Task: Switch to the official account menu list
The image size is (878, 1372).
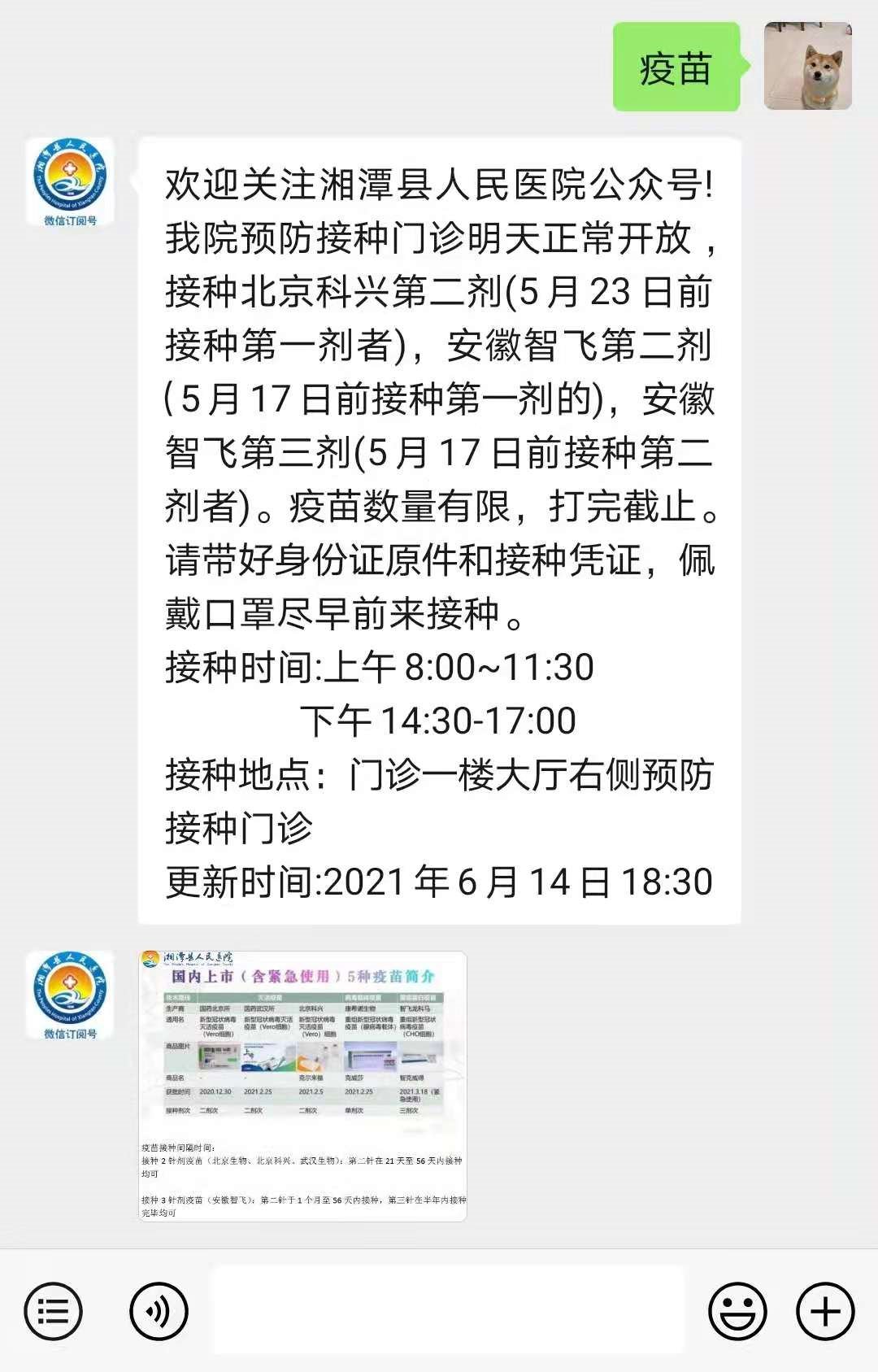Action: [x=54, y=1311]
